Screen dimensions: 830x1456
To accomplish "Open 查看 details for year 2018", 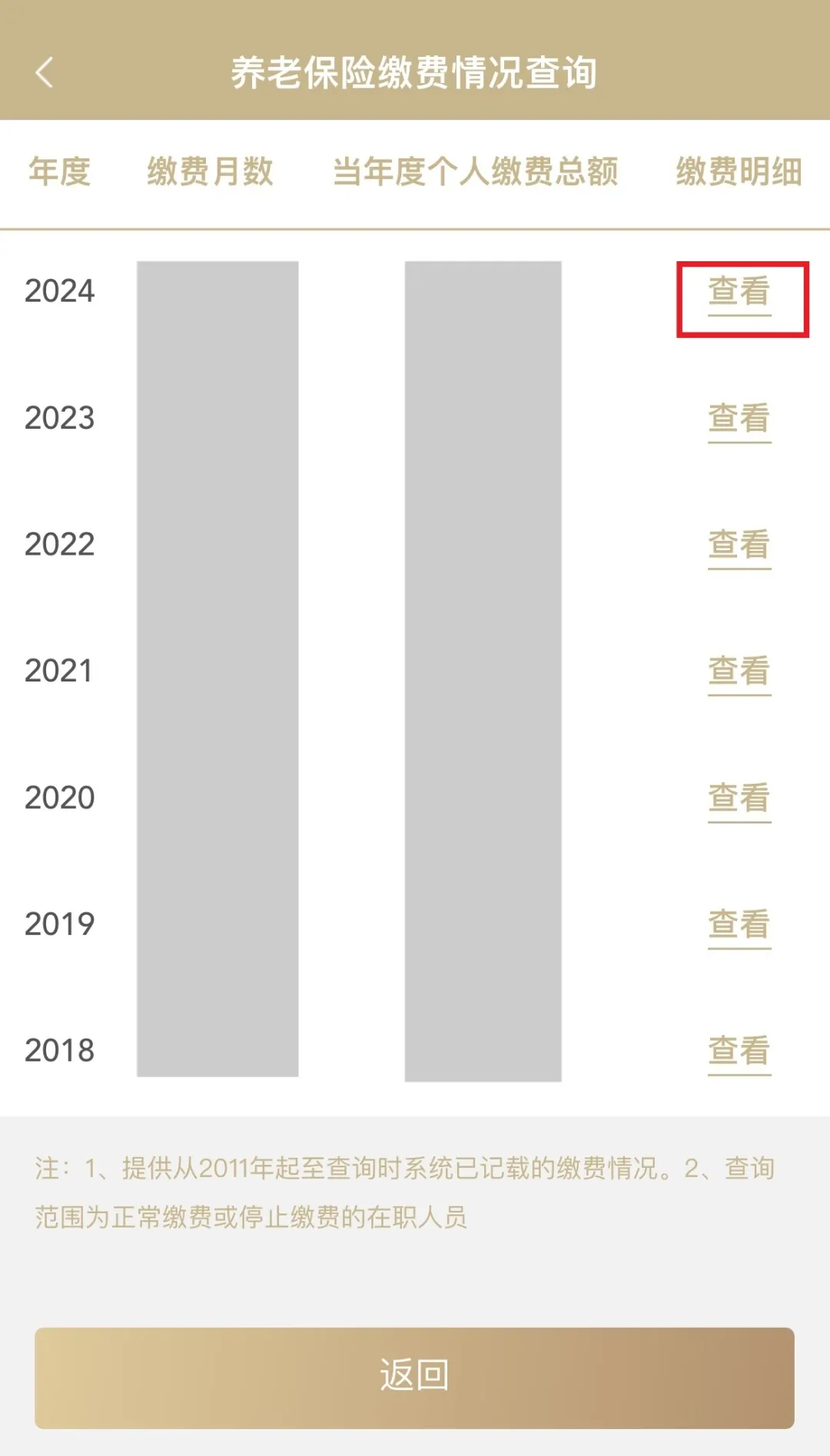I will point(739,1053).
